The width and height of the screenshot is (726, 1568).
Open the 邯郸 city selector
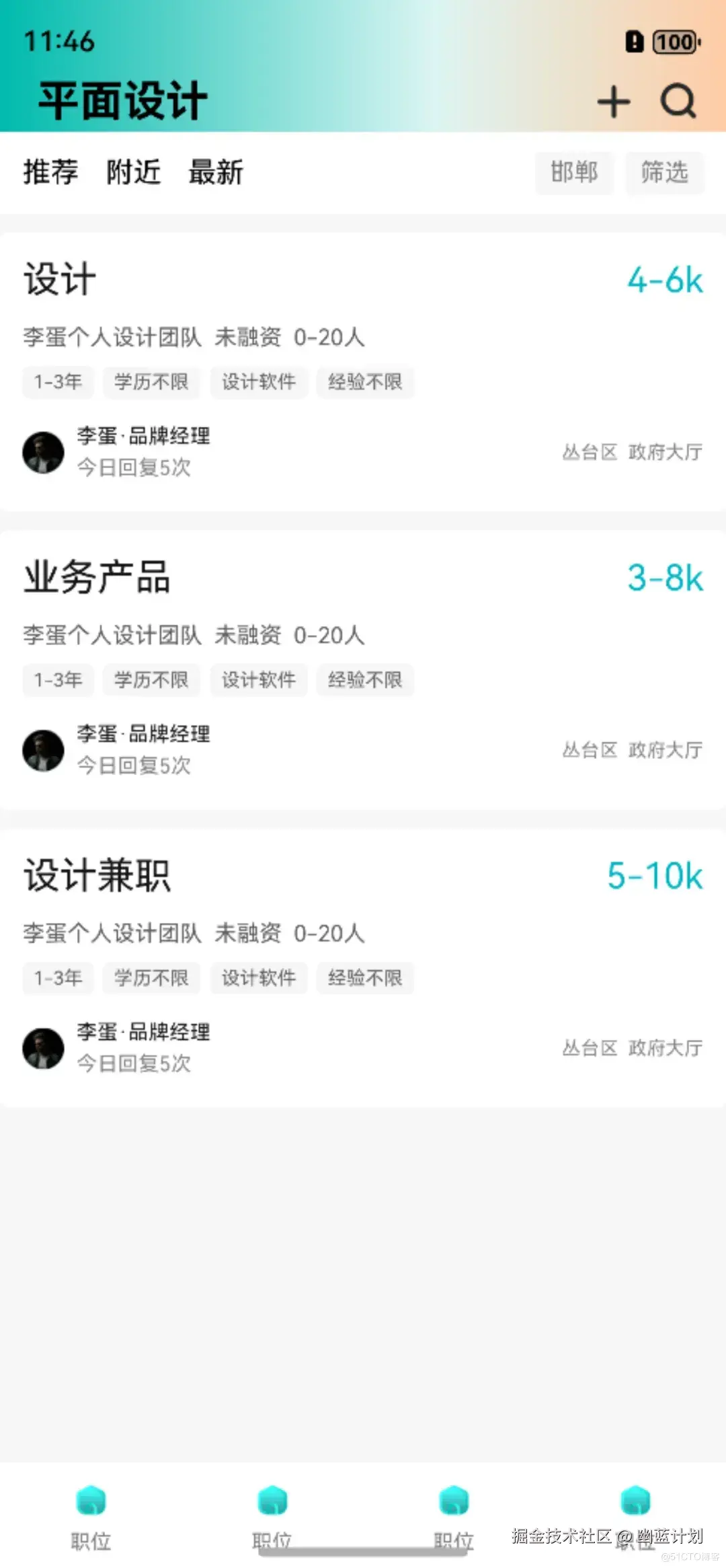pos(575,173)
